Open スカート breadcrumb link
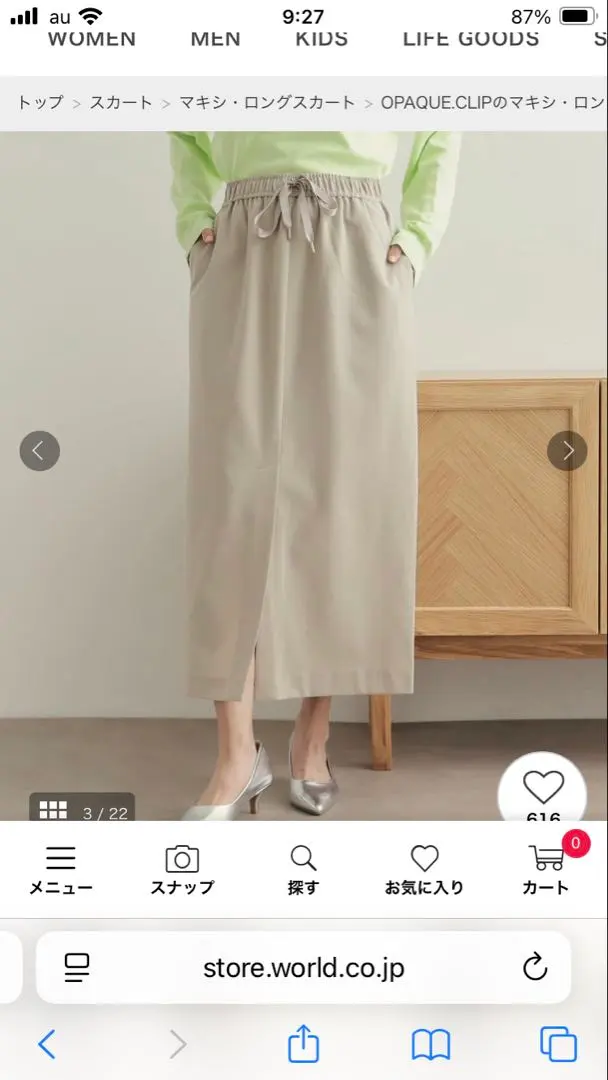 click(121, 103)
